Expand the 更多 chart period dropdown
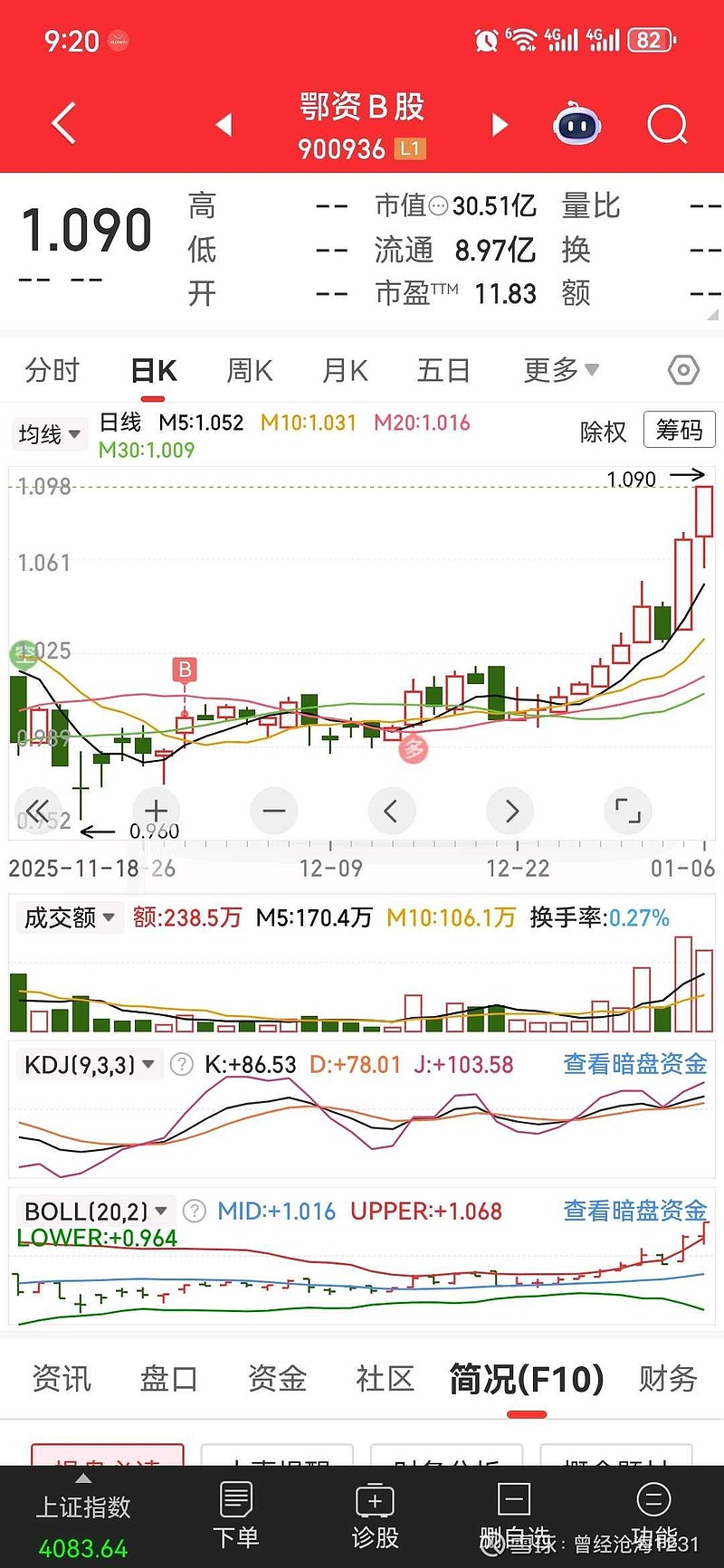Screen dimensions: 724x1568 tap(560, 370)
